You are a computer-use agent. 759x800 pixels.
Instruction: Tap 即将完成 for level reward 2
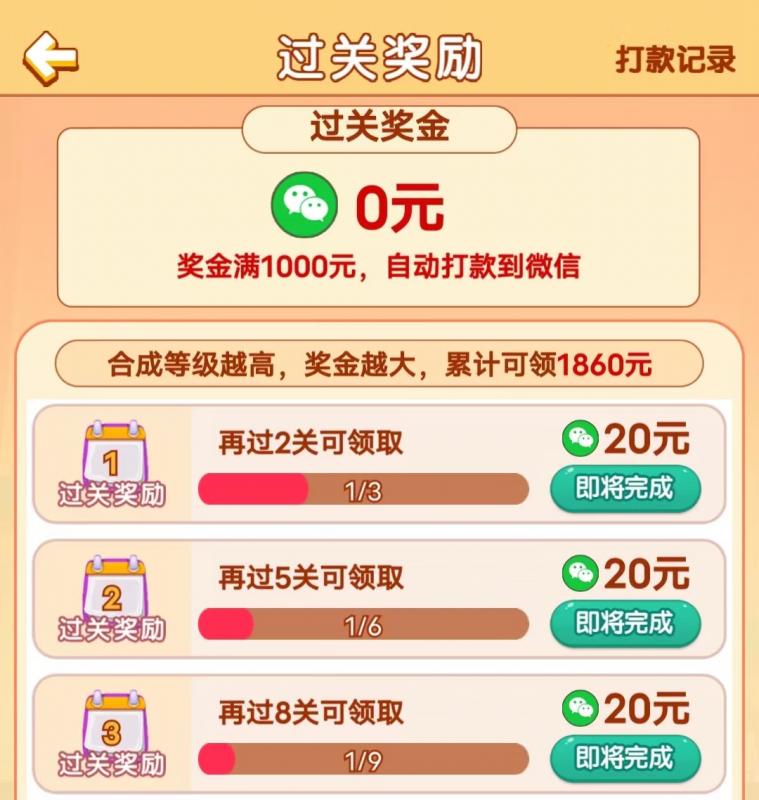pyautogui.click(x=625, y=623)
